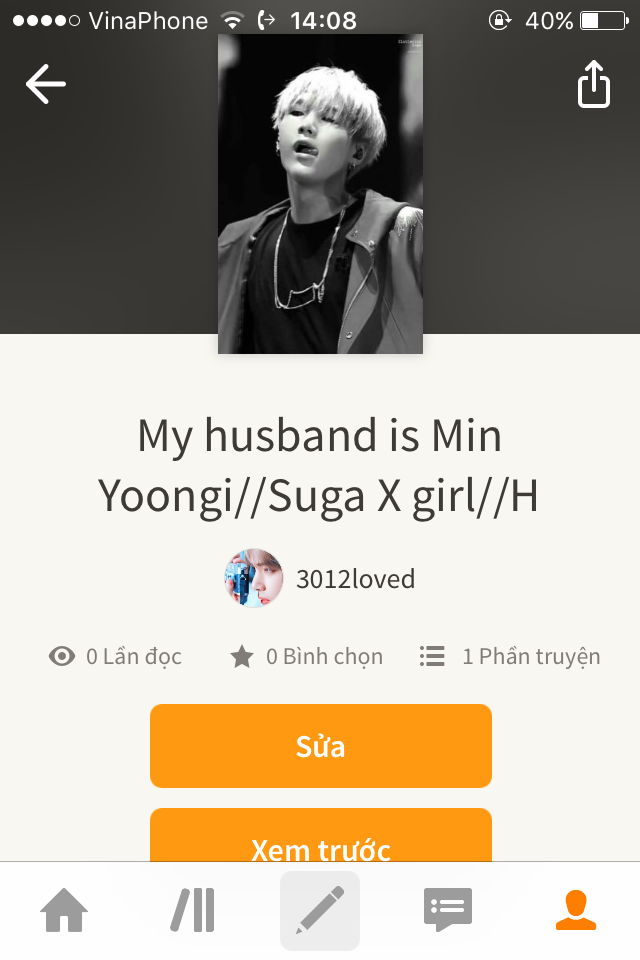Open author 3012loved's profile
Screen dimensions: 640x960
320,578
